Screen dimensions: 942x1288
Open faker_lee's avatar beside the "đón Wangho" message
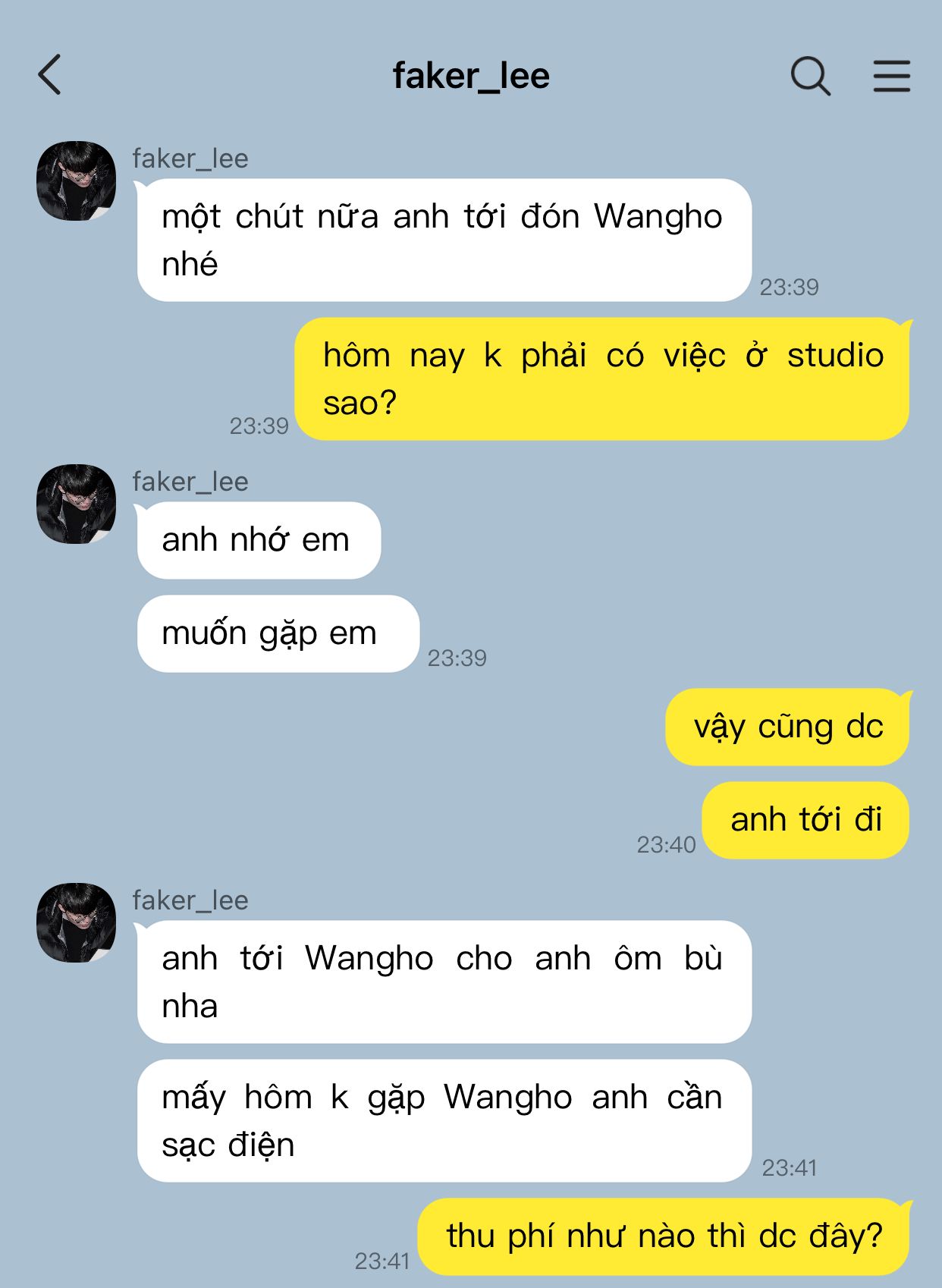[76, 181]
